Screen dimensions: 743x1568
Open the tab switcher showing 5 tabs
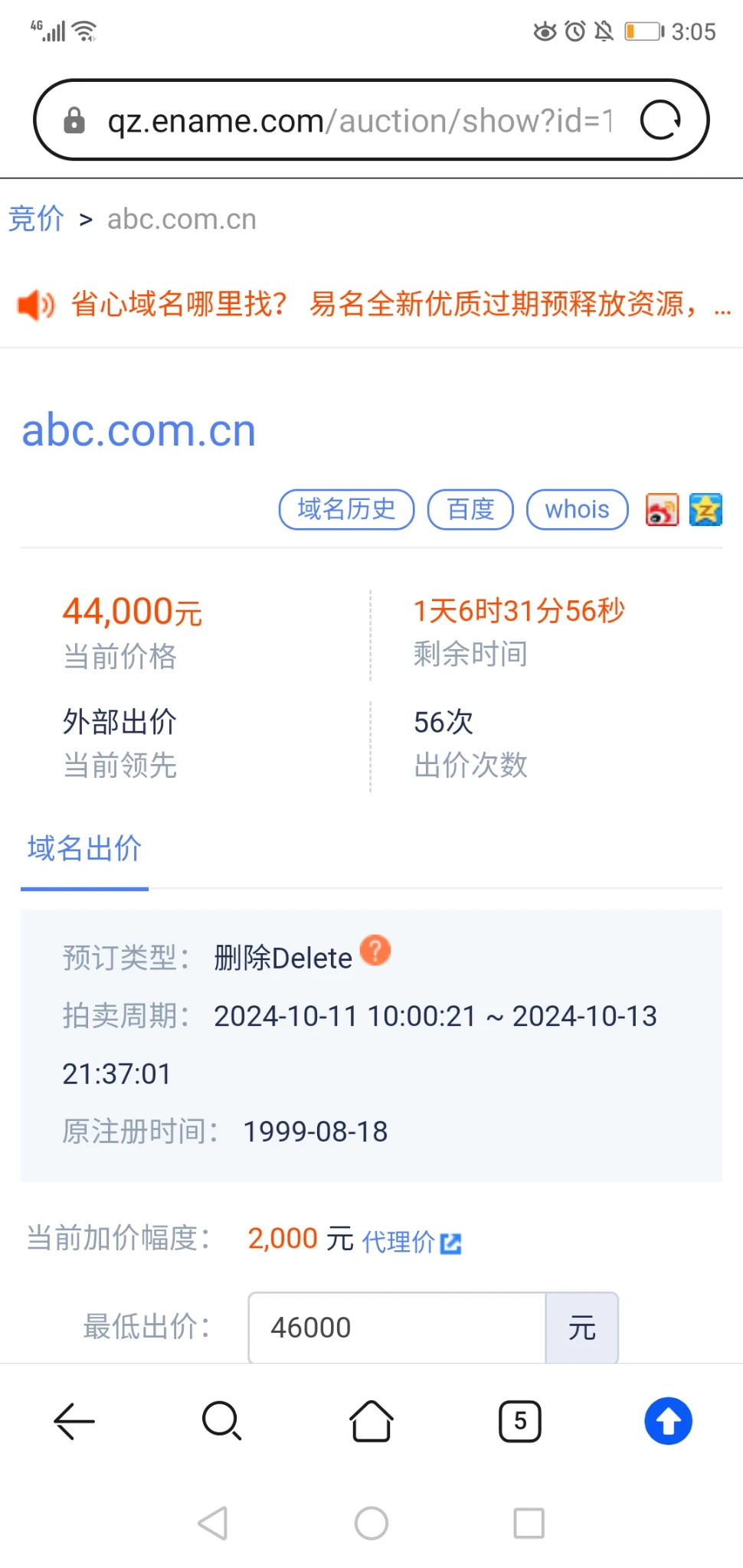520,1422
